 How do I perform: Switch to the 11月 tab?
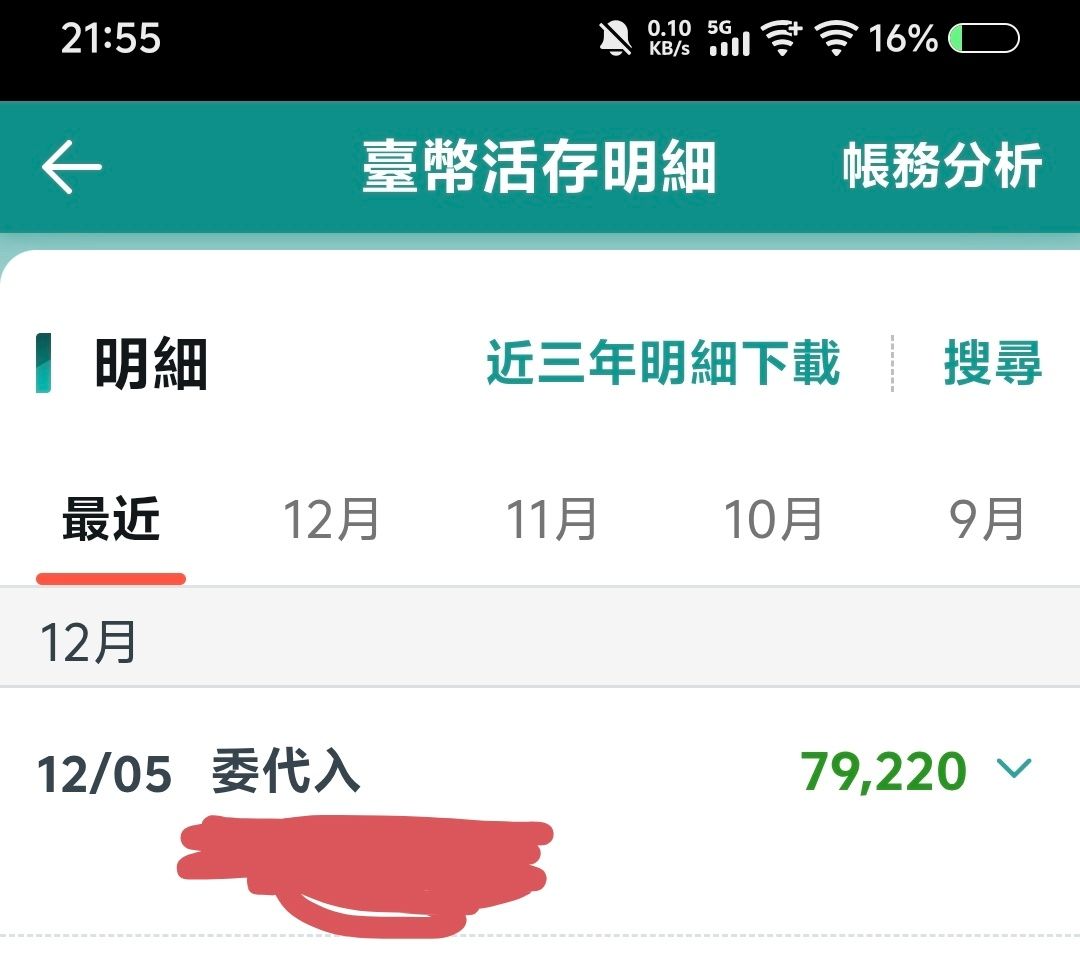(x=551, y=519)
